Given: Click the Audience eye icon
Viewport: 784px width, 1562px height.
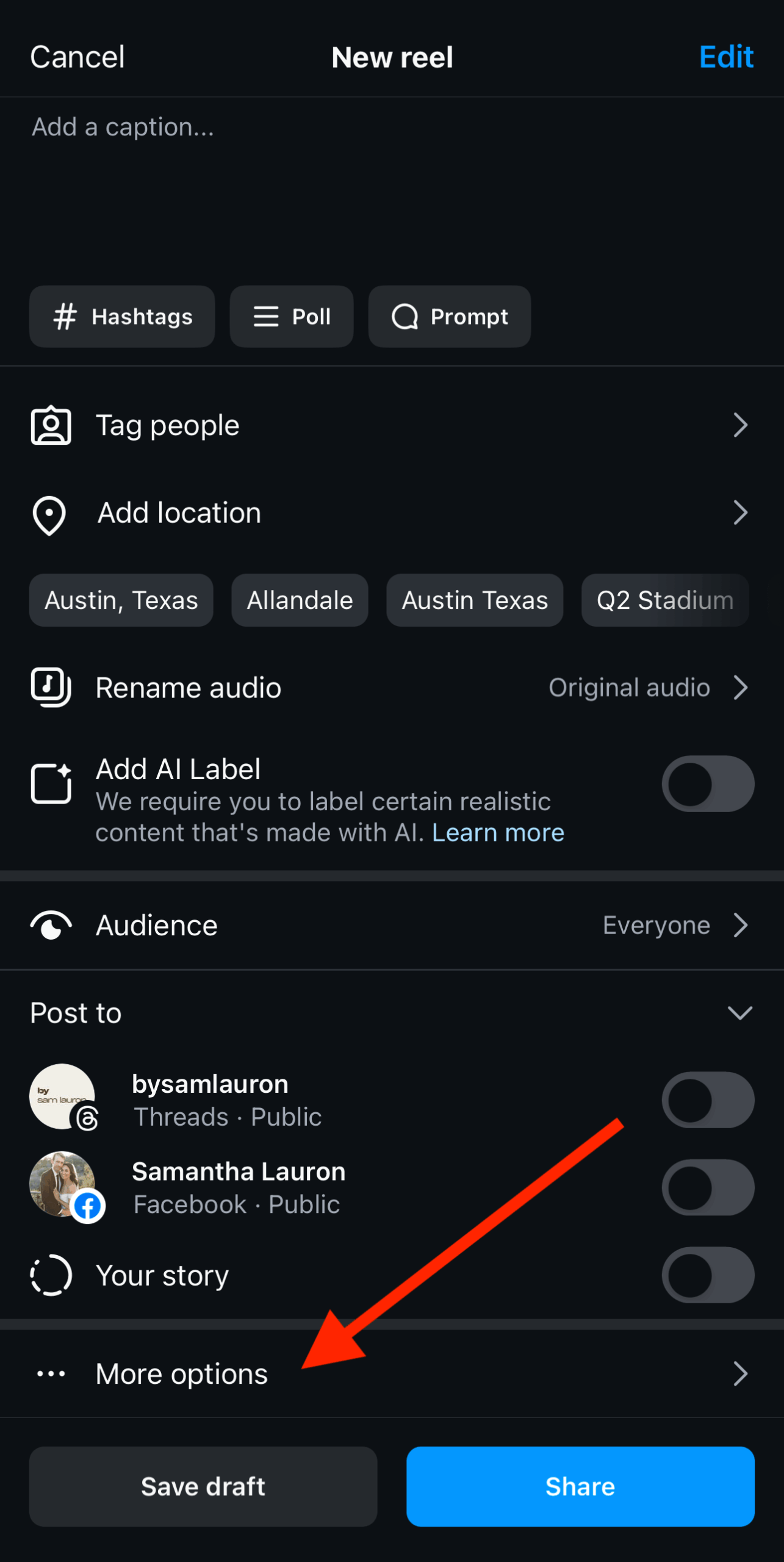Looking at the screenshot, I should [x=51, y=925].
